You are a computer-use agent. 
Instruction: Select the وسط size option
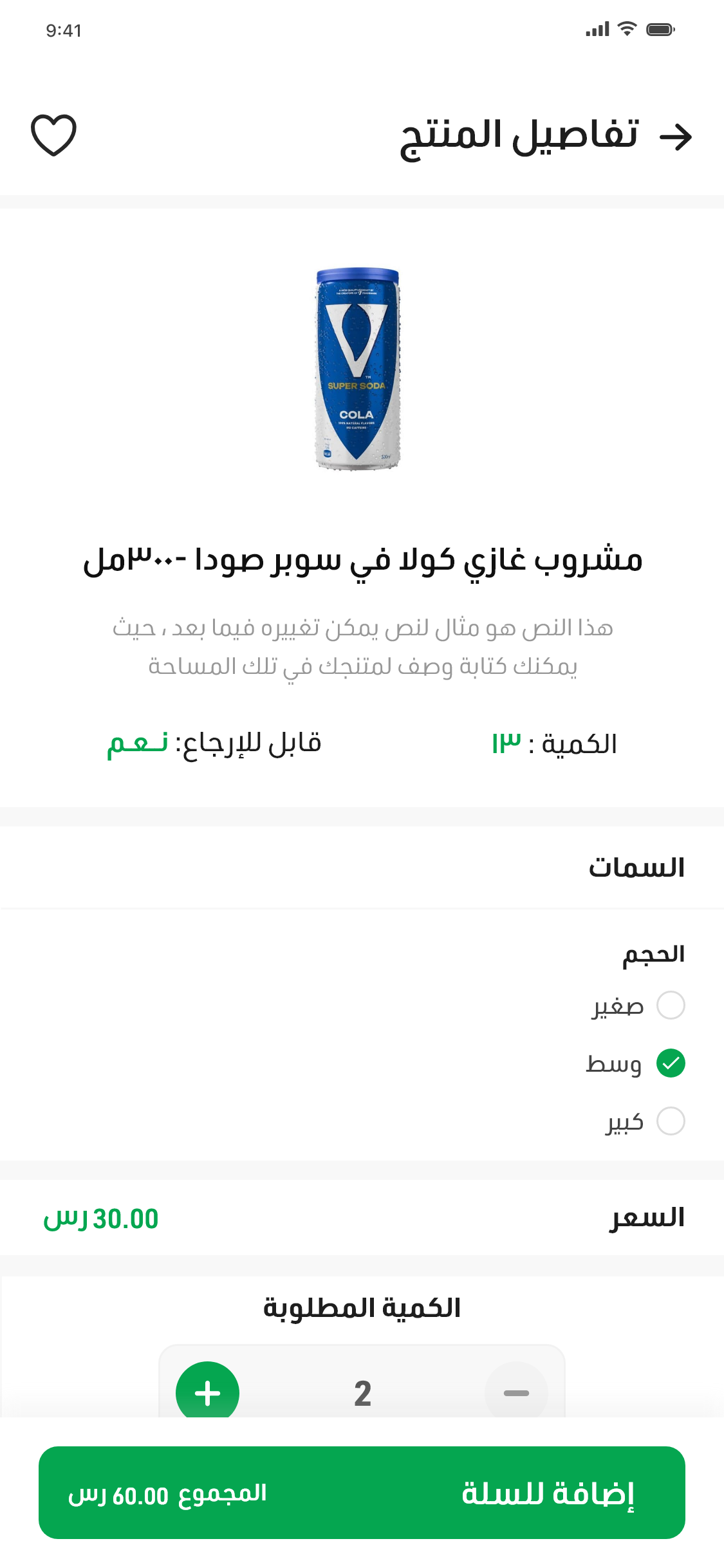(x=670, y=1063)
